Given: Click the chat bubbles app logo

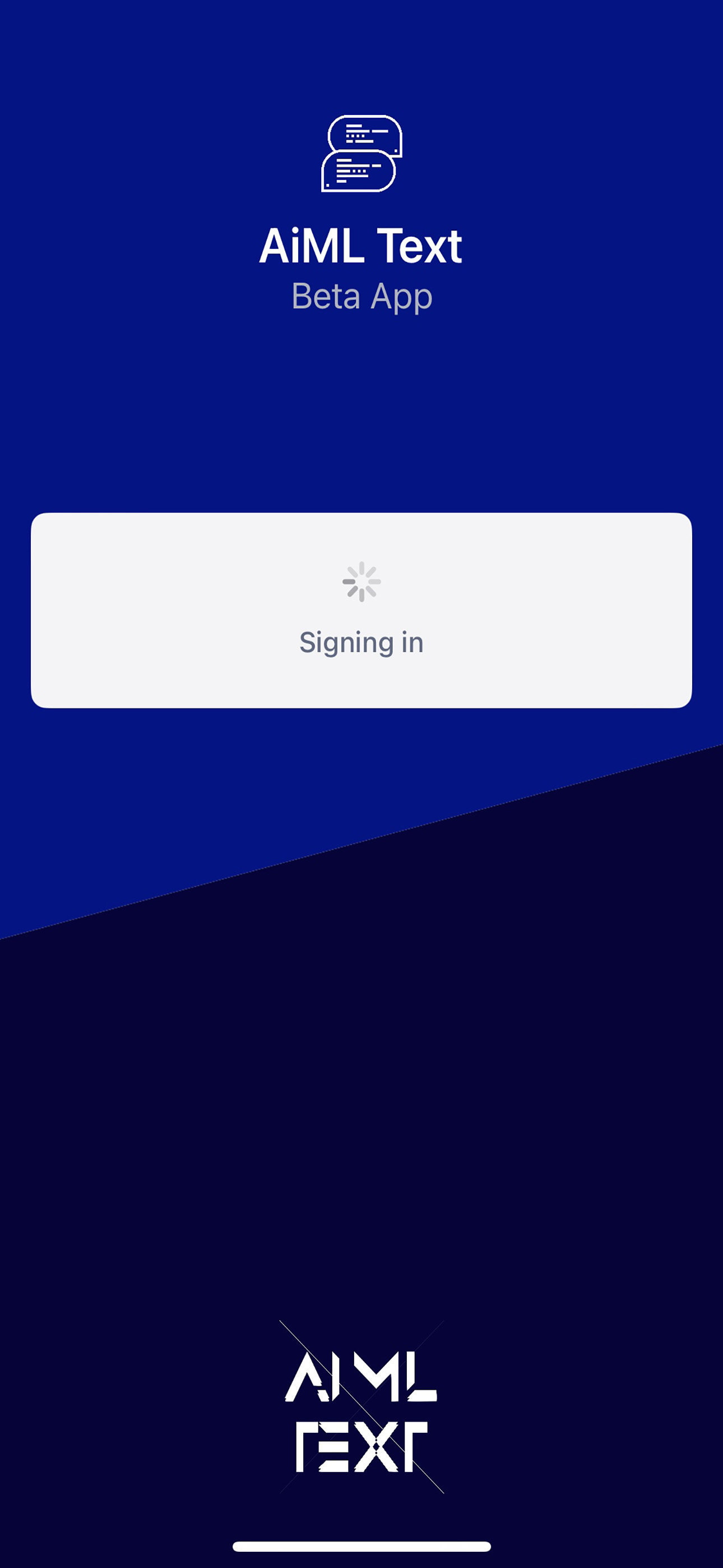Looking at the screenshot, I should 361,152.
